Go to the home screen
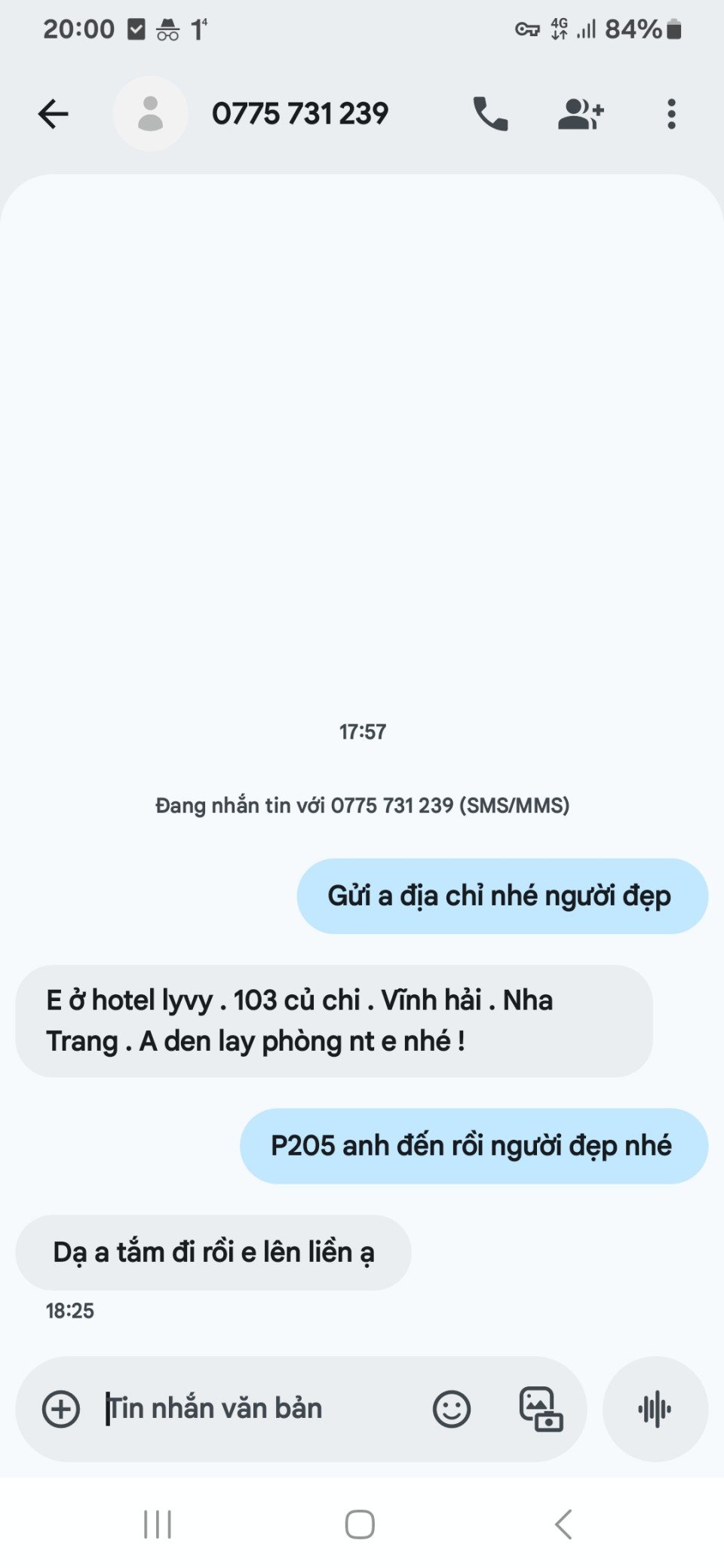724x1568 pixels. (x=360, y=1524)
